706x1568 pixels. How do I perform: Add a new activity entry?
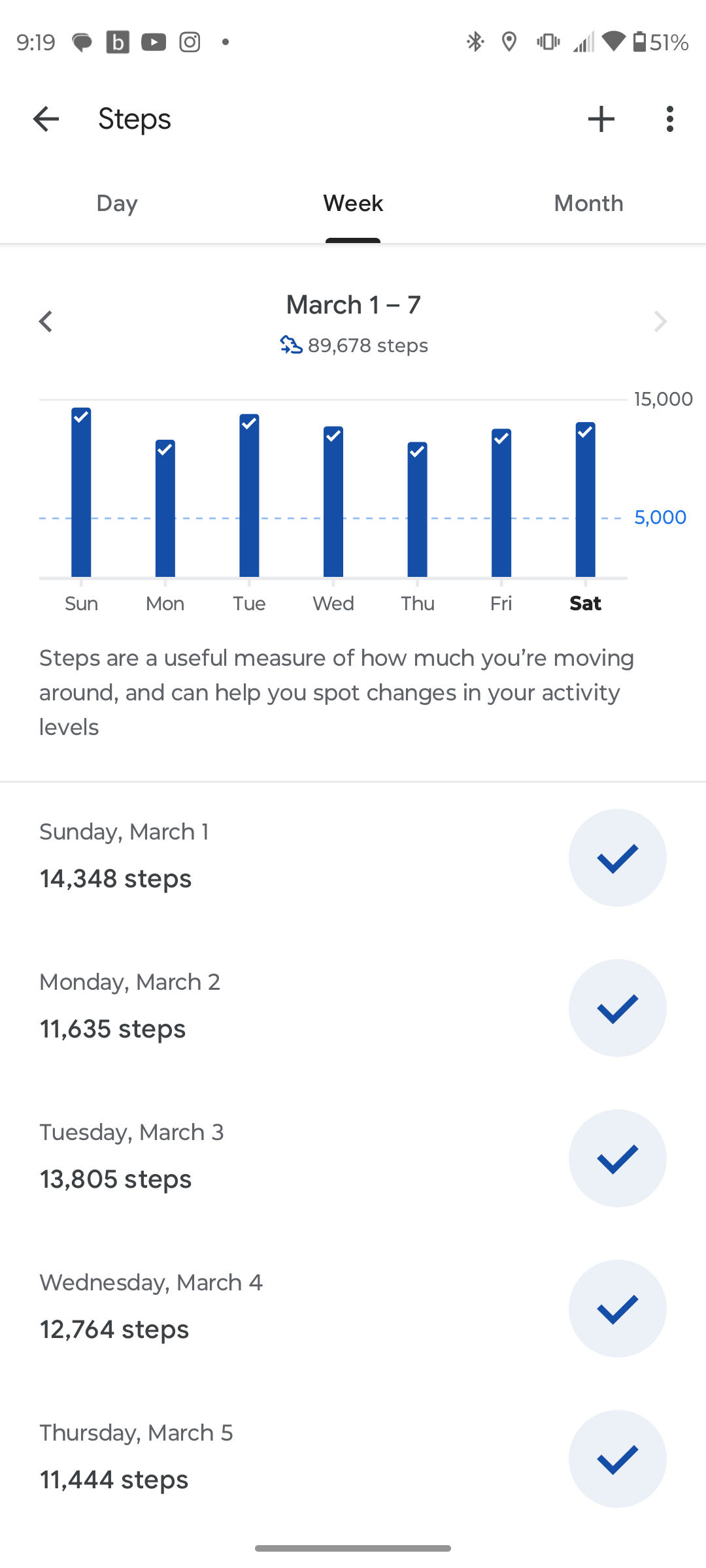[x=601, y=119]
